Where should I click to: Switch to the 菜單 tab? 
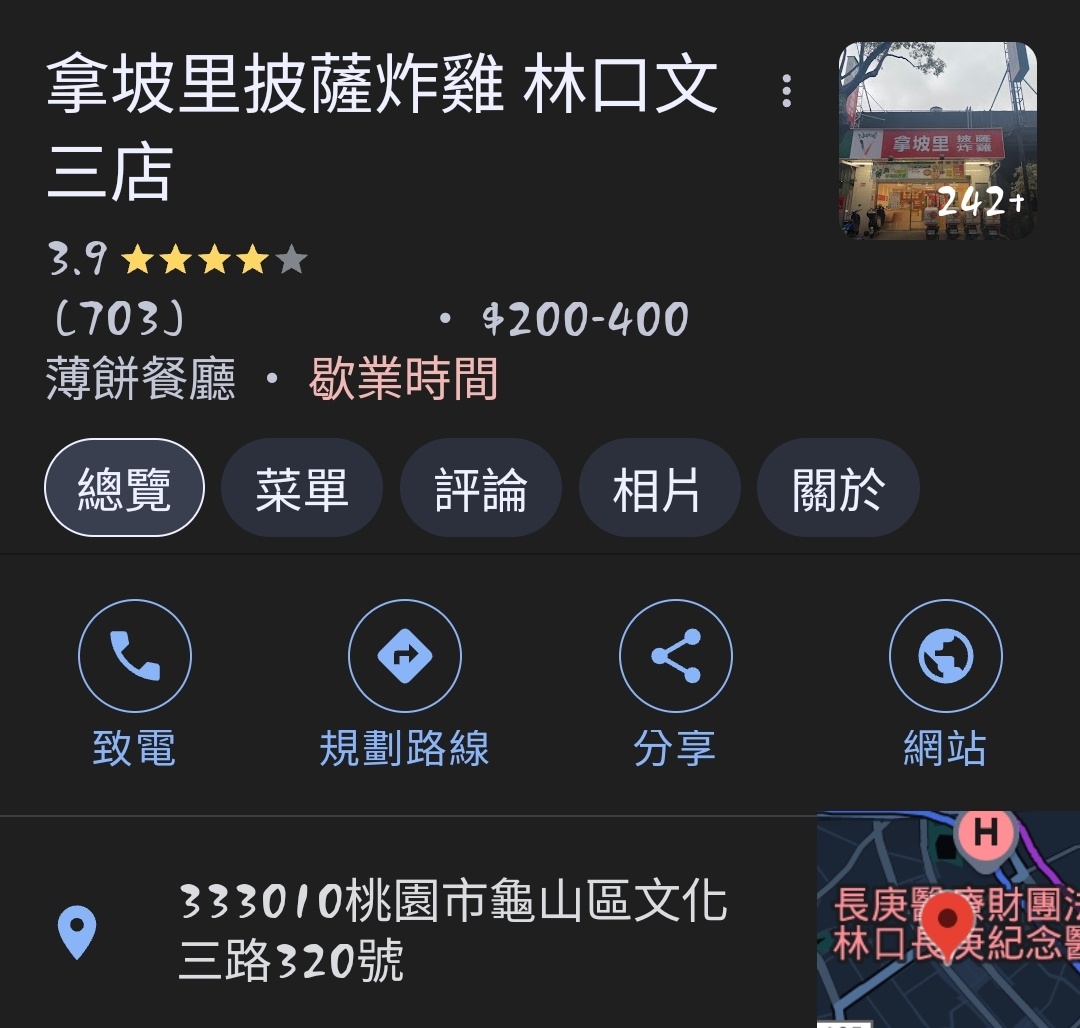(x=301, y=489)
